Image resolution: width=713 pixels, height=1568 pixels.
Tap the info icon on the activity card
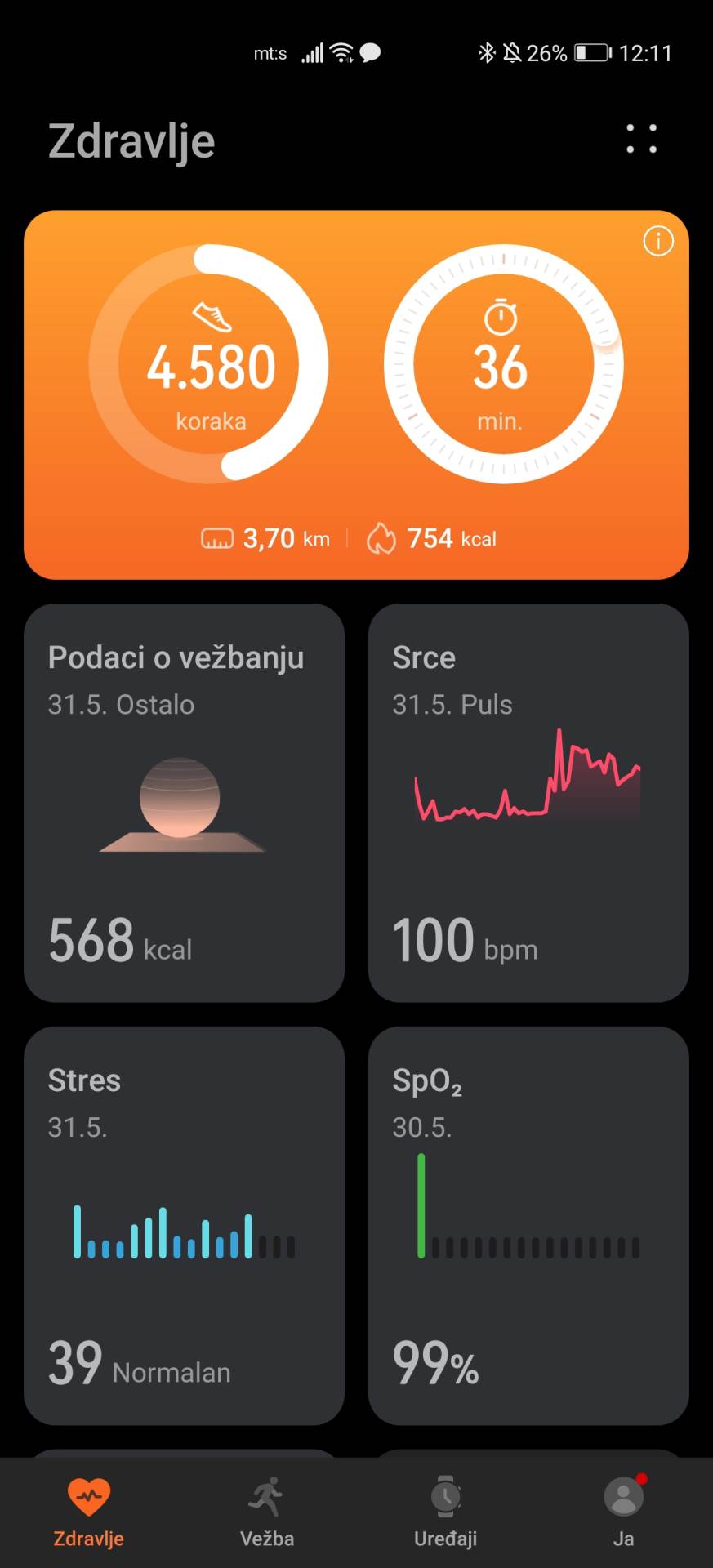(x=657, y=242)
